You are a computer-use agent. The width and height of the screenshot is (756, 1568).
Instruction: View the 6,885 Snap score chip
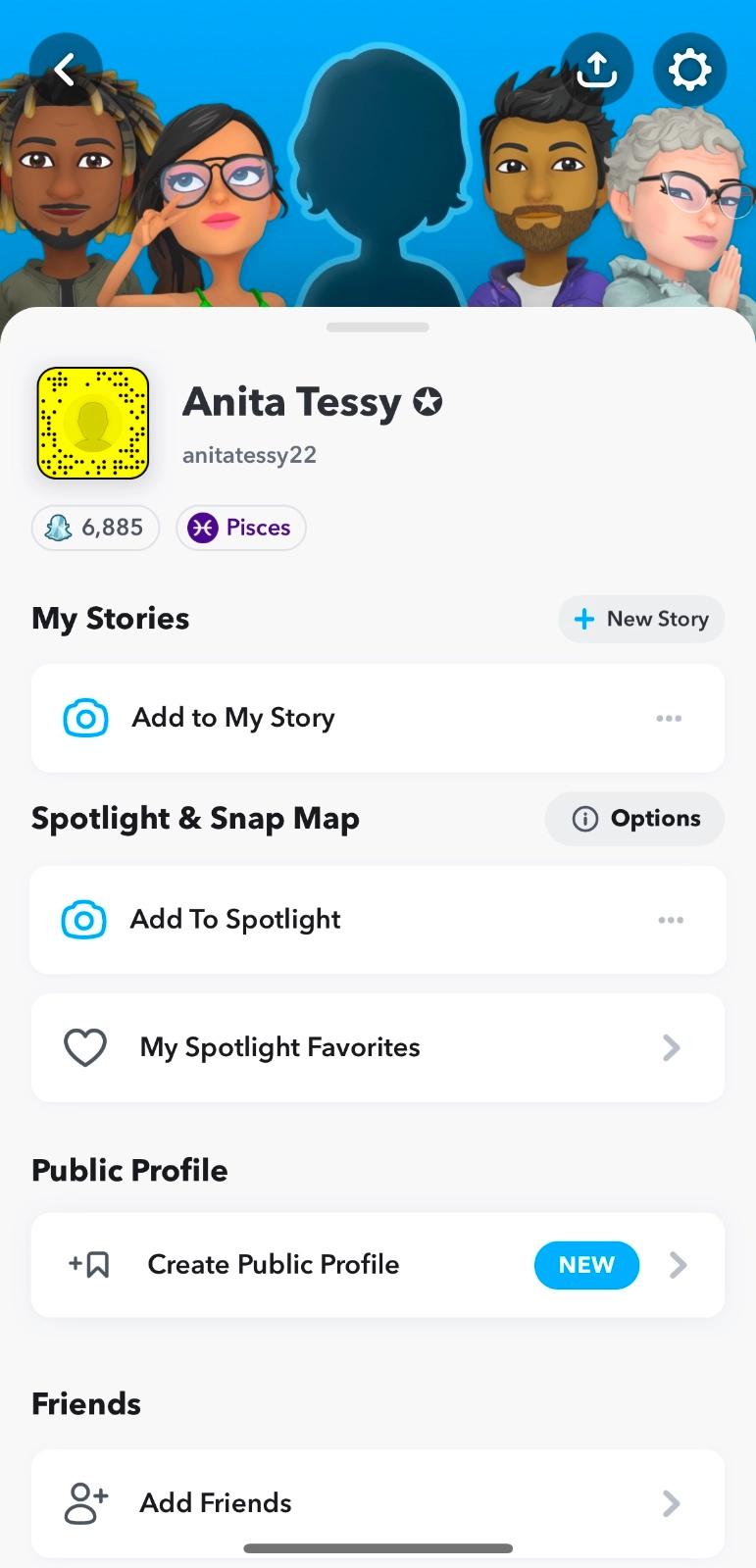(x=96, y=528)
